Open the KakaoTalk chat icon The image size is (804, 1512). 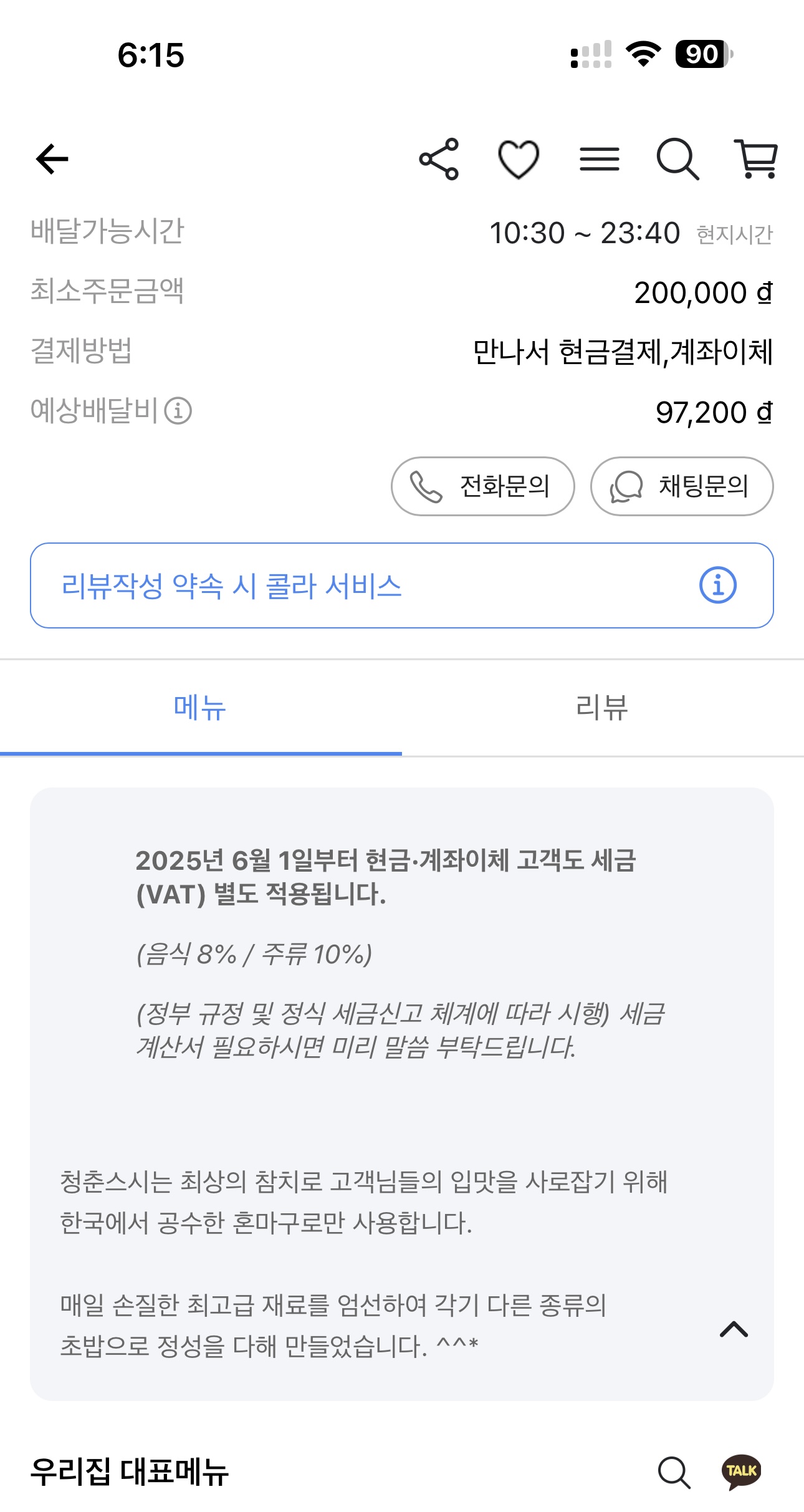point(742,1471)
